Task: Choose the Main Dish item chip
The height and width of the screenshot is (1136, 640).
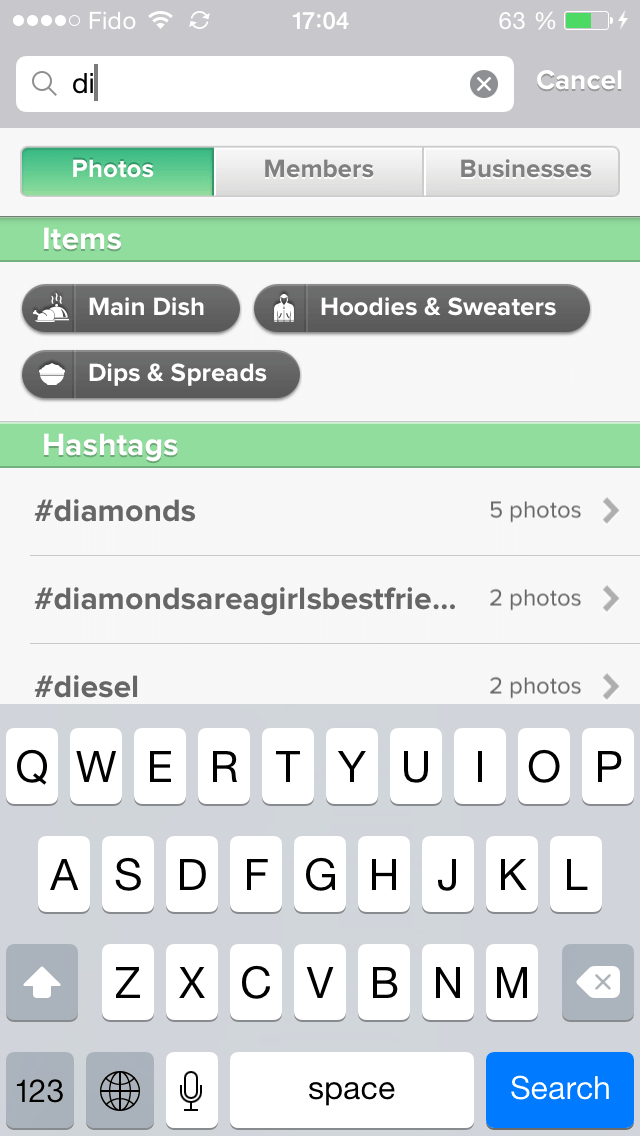Action: pyautogui.click(x=131, y=308)
